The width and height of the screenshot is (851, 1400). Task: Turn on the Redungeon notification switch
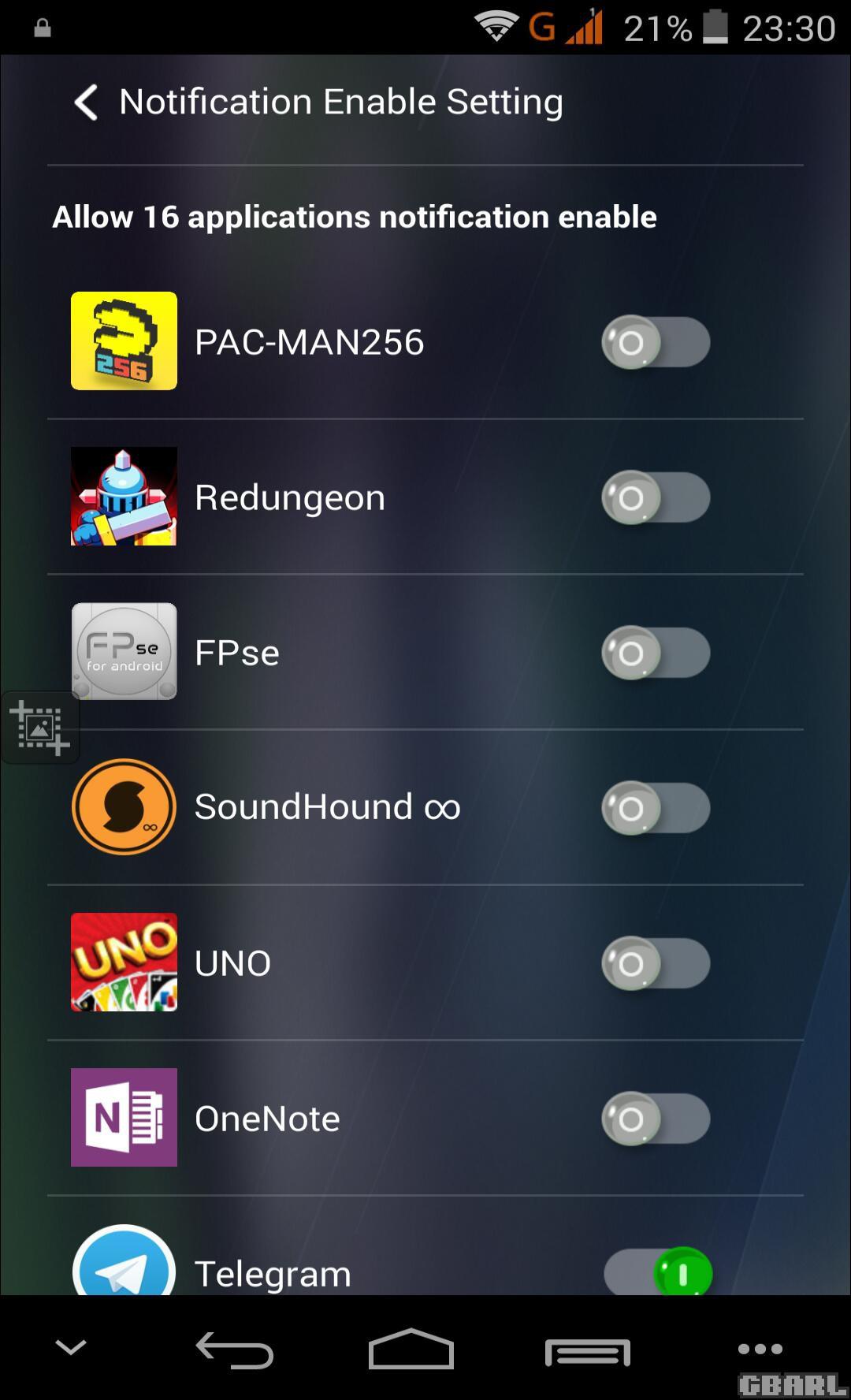point(656,497)
